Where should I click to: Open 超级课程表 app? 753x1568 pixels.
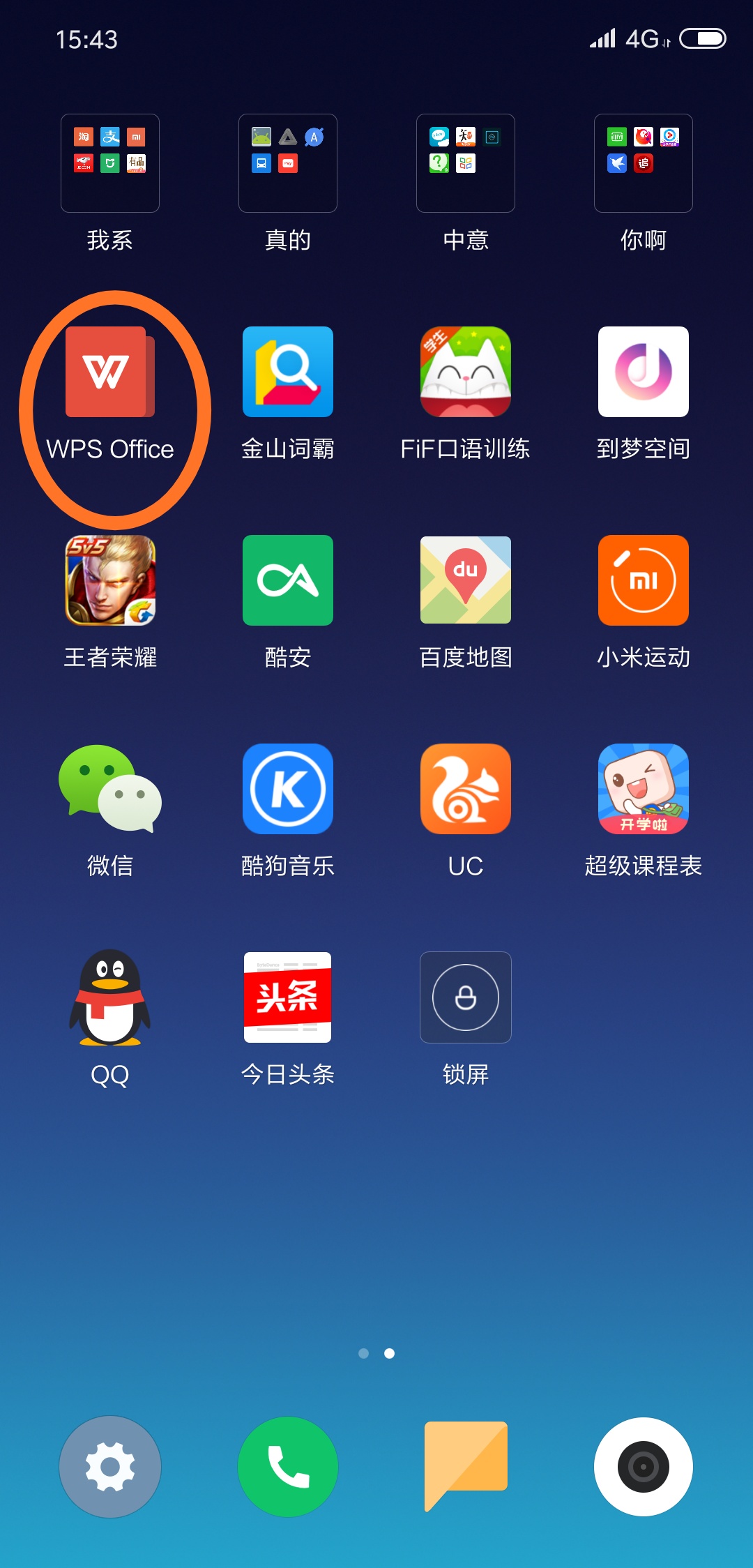[x=643, y=789]
